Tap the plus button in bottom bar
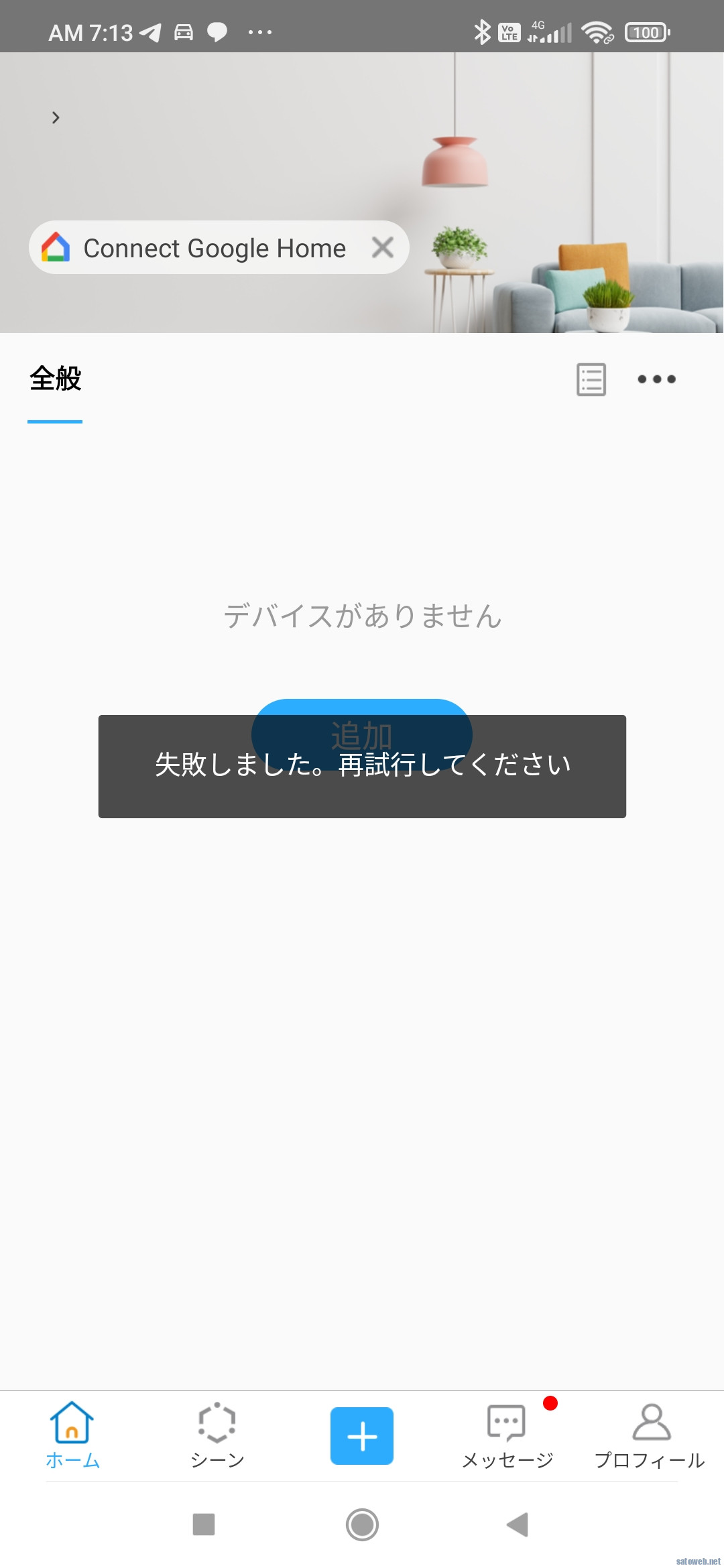The image size is (724, 1568). tap(362, 1435)
